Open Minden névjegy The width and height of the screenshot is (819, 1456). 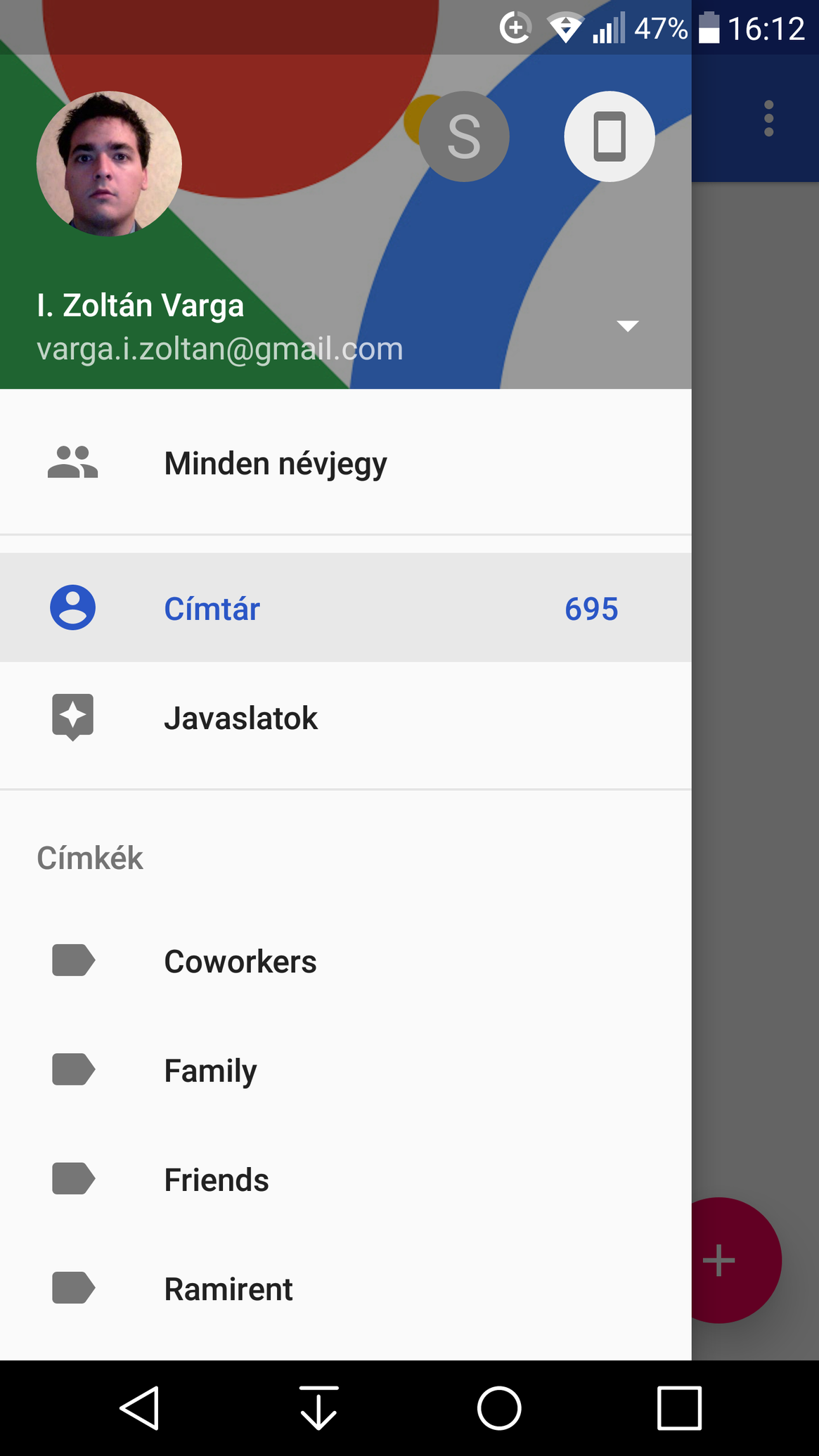point(275,463)
